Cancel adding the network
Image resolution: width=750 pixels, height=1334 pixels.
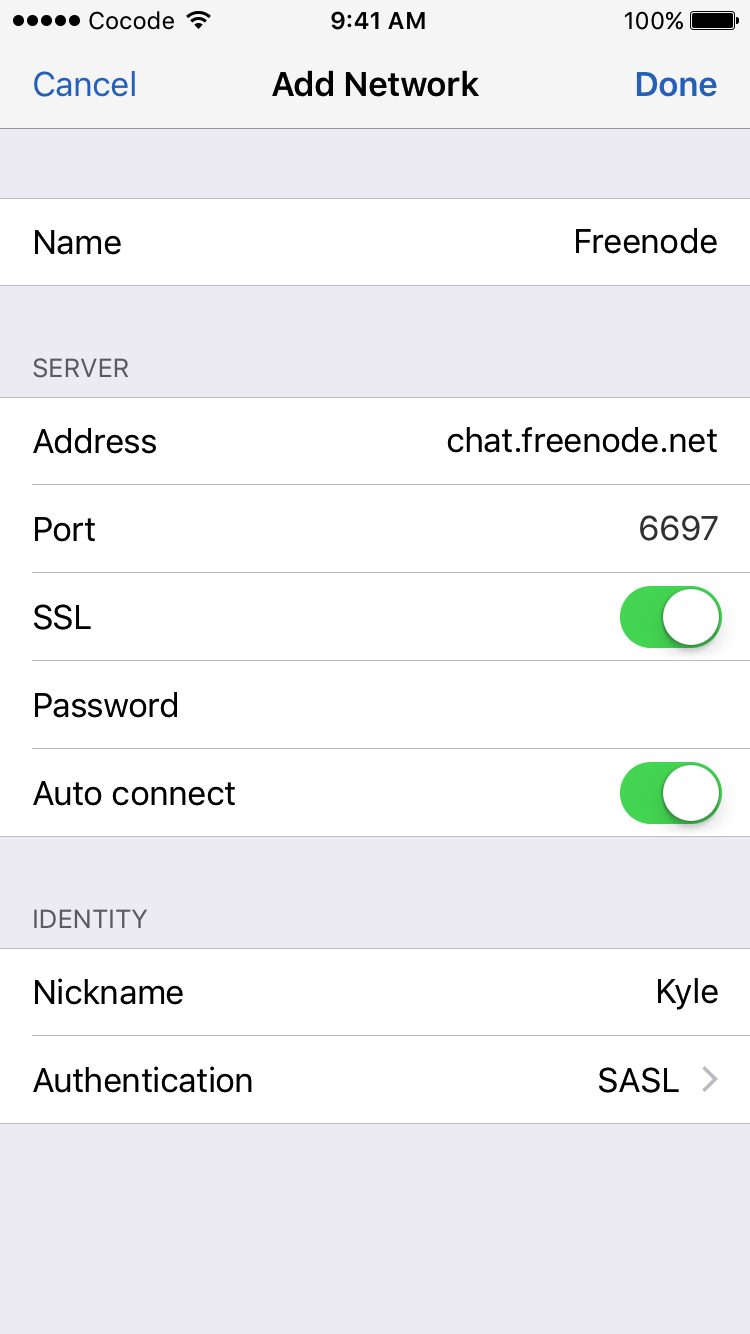(85, 84)
